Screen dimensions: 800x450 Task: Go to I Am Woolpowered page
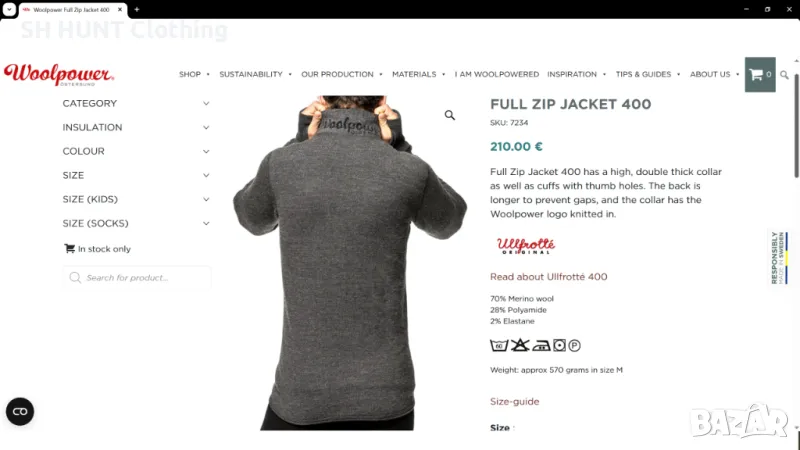tap(496, 74)
